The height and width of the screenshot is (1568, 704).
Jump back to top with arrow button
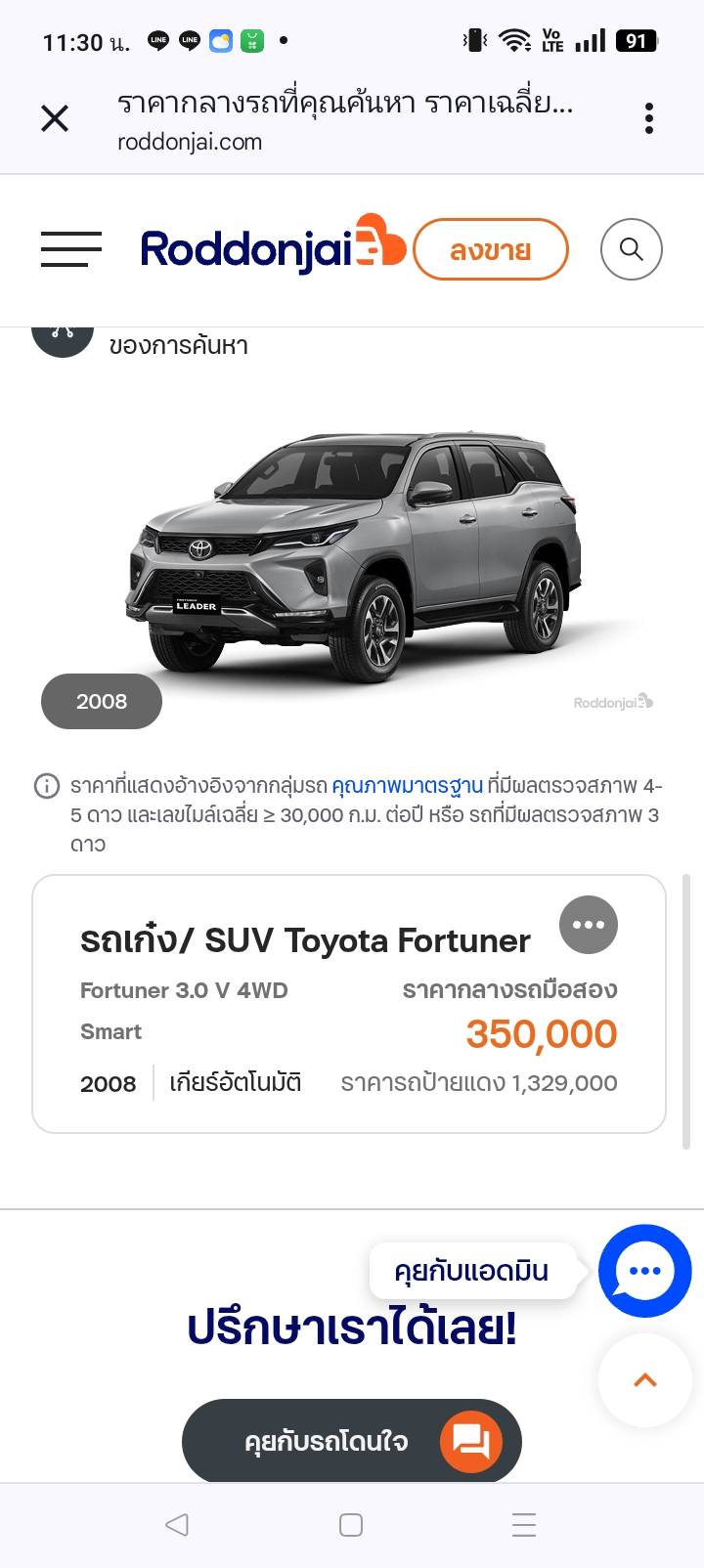click(x=645, y=1380)
